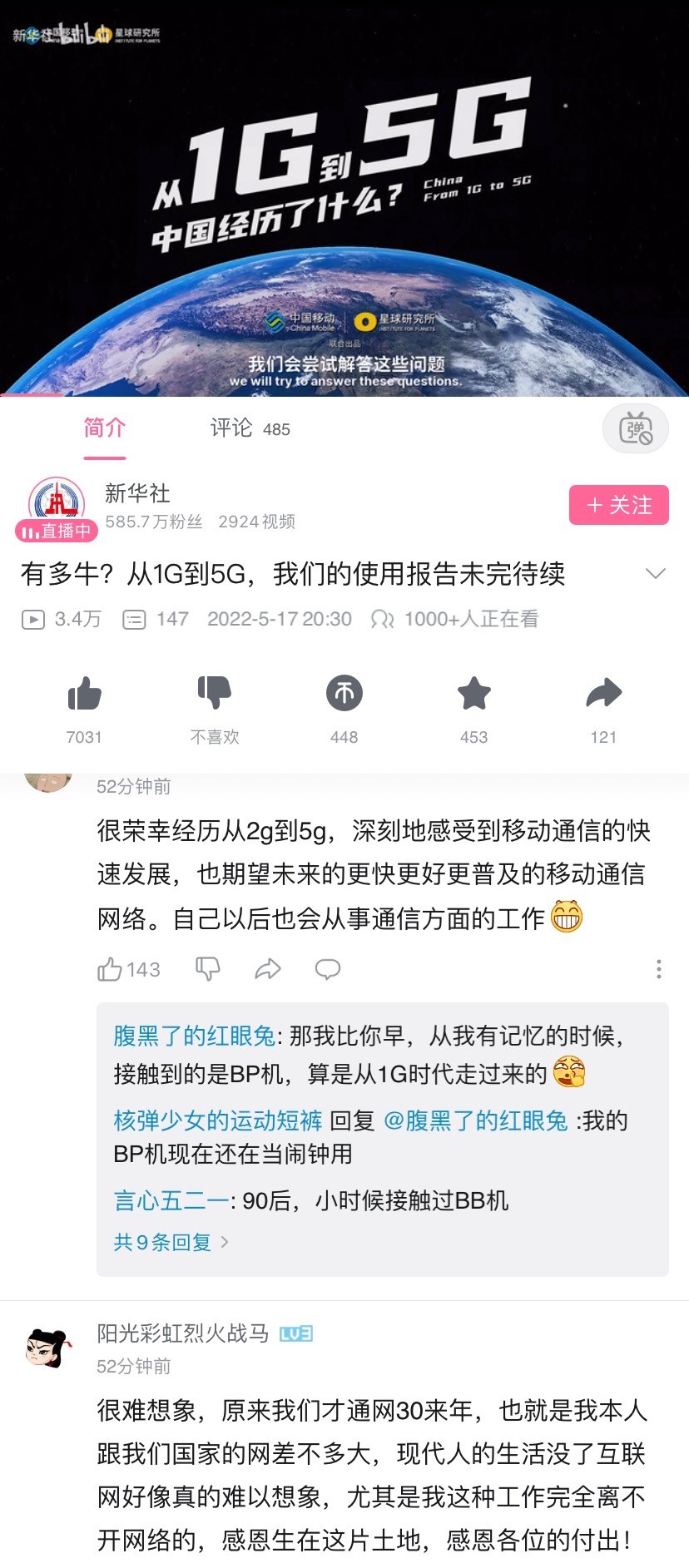Tap the video player to show controls
The image size is (689, 1568).
(x=344, y=200)
